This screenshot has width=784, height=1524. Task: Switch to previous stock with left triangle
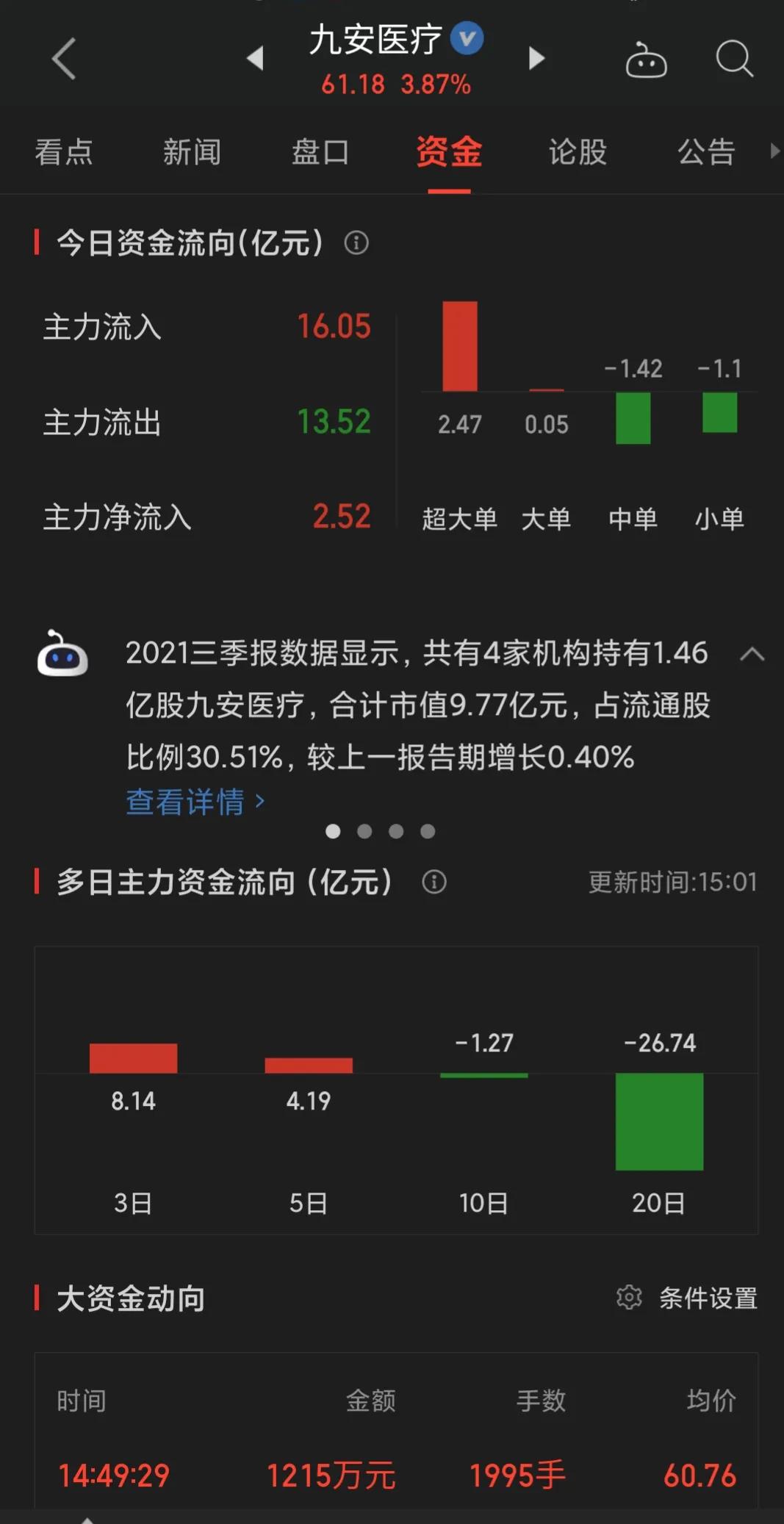[256, 59]
